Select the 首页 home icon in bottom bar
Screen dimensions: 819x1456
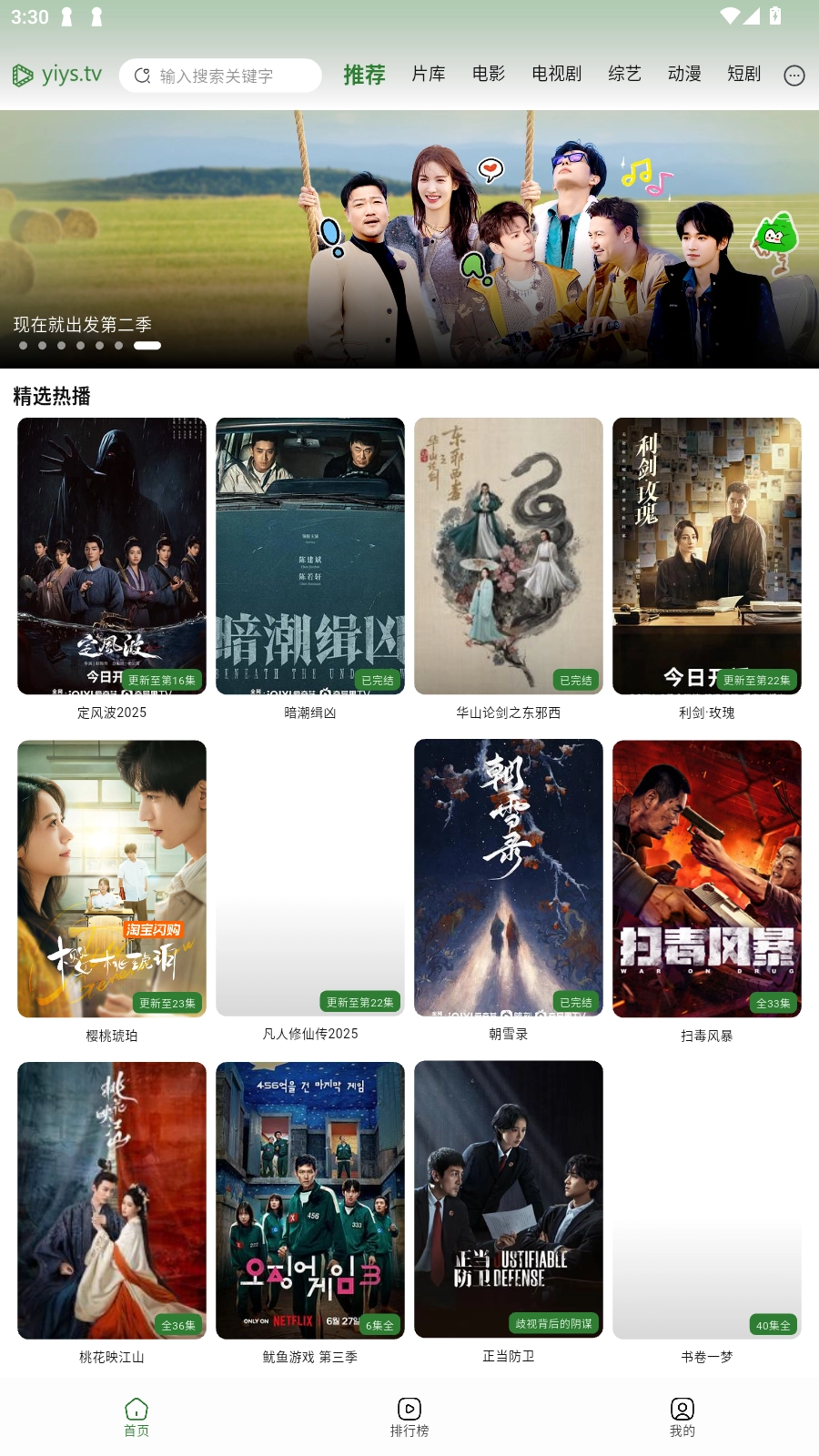(136, 1409)
